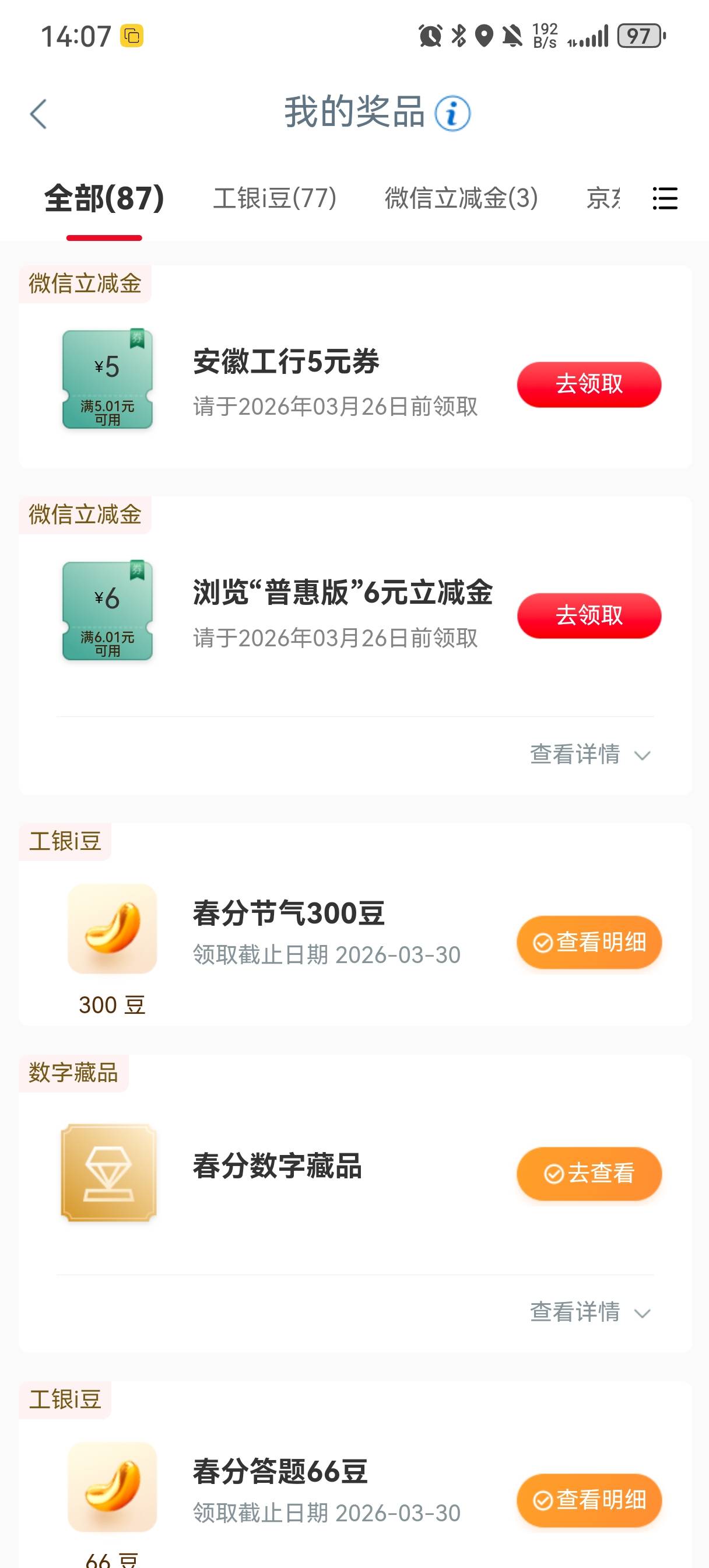
Task: Switch to the 微信立减金(3) tab
Action: tap(461, 198)
